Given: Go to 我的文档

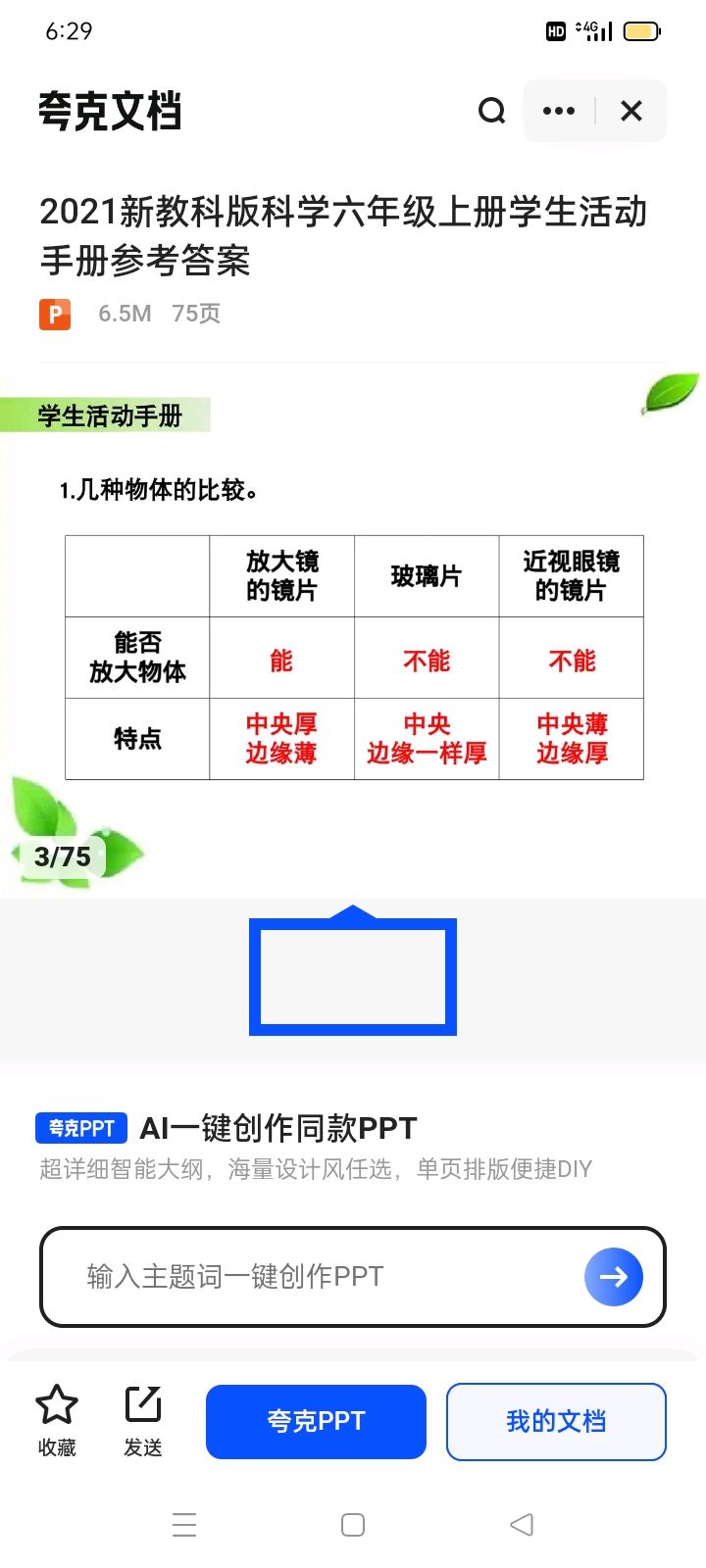Looking at the screenshot, I should [x=556, y=1421].
